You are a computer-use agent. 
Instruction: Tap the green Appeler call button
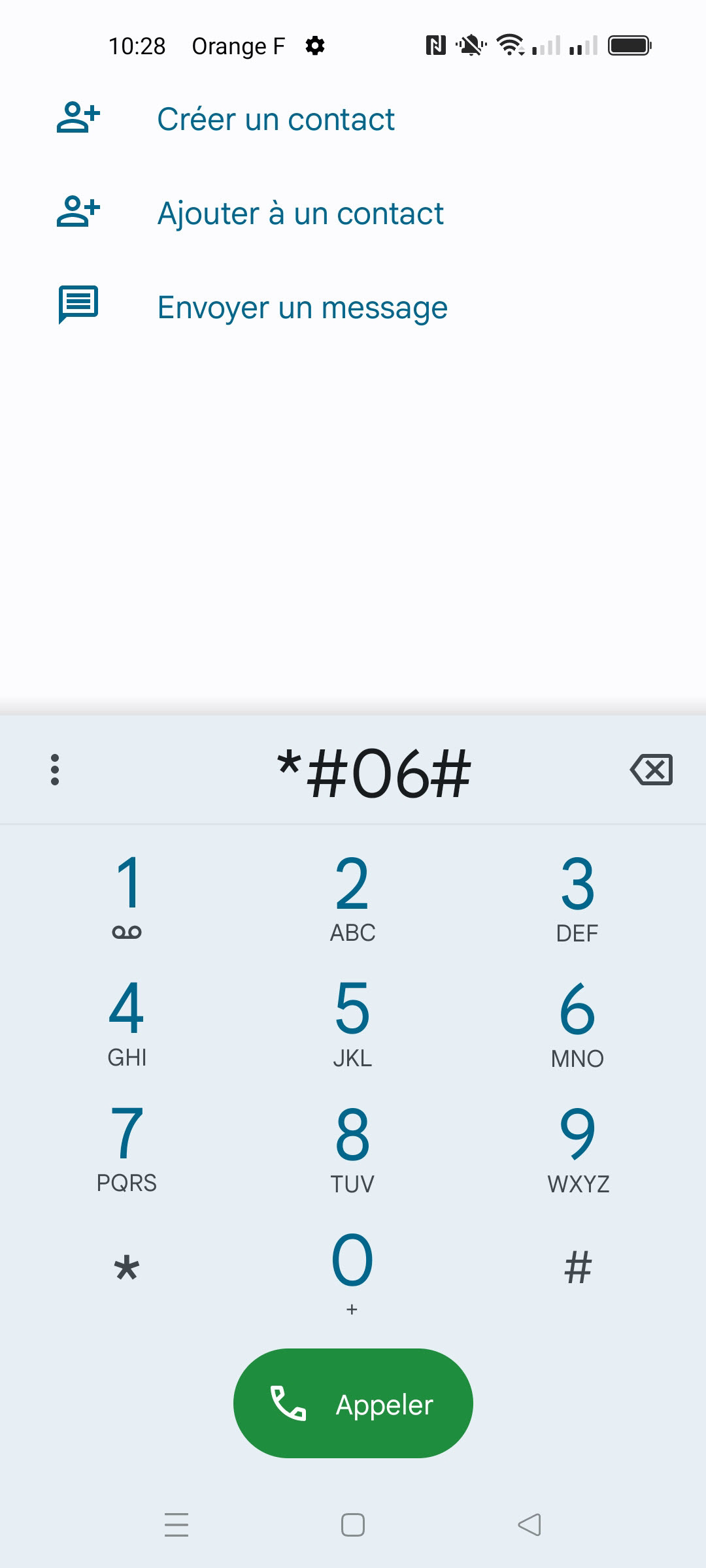click(x=353, y=1403)
